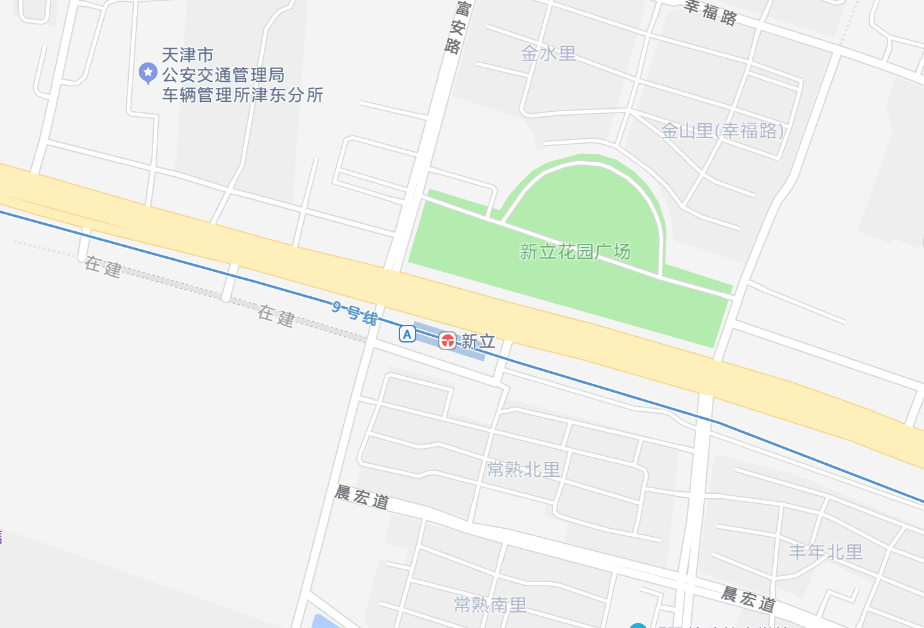The image size is (924, 628).
Task: Tap the exit A marker beside 新立 station
Action: coord(407,335)
